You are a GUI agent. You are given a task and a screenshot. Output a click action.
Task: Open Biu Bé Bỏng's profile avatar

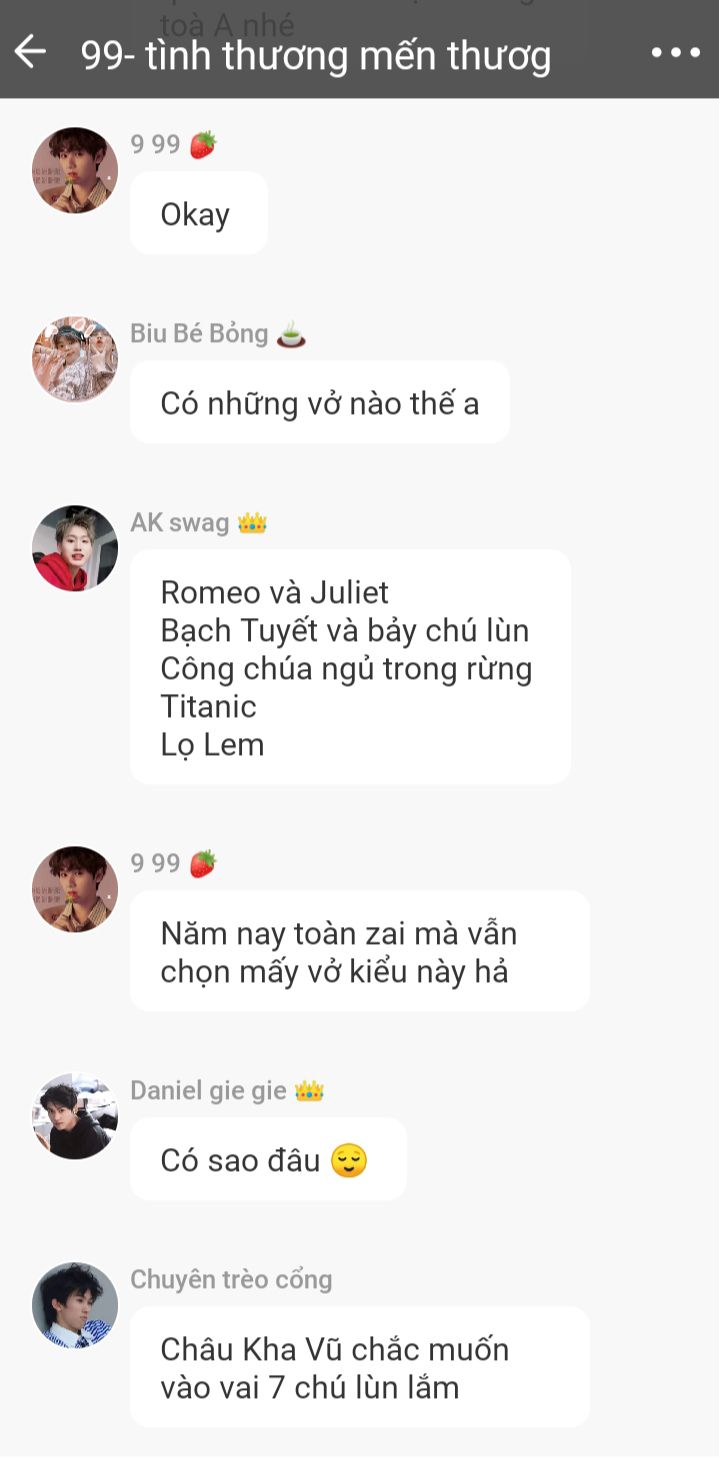point(75,360)
